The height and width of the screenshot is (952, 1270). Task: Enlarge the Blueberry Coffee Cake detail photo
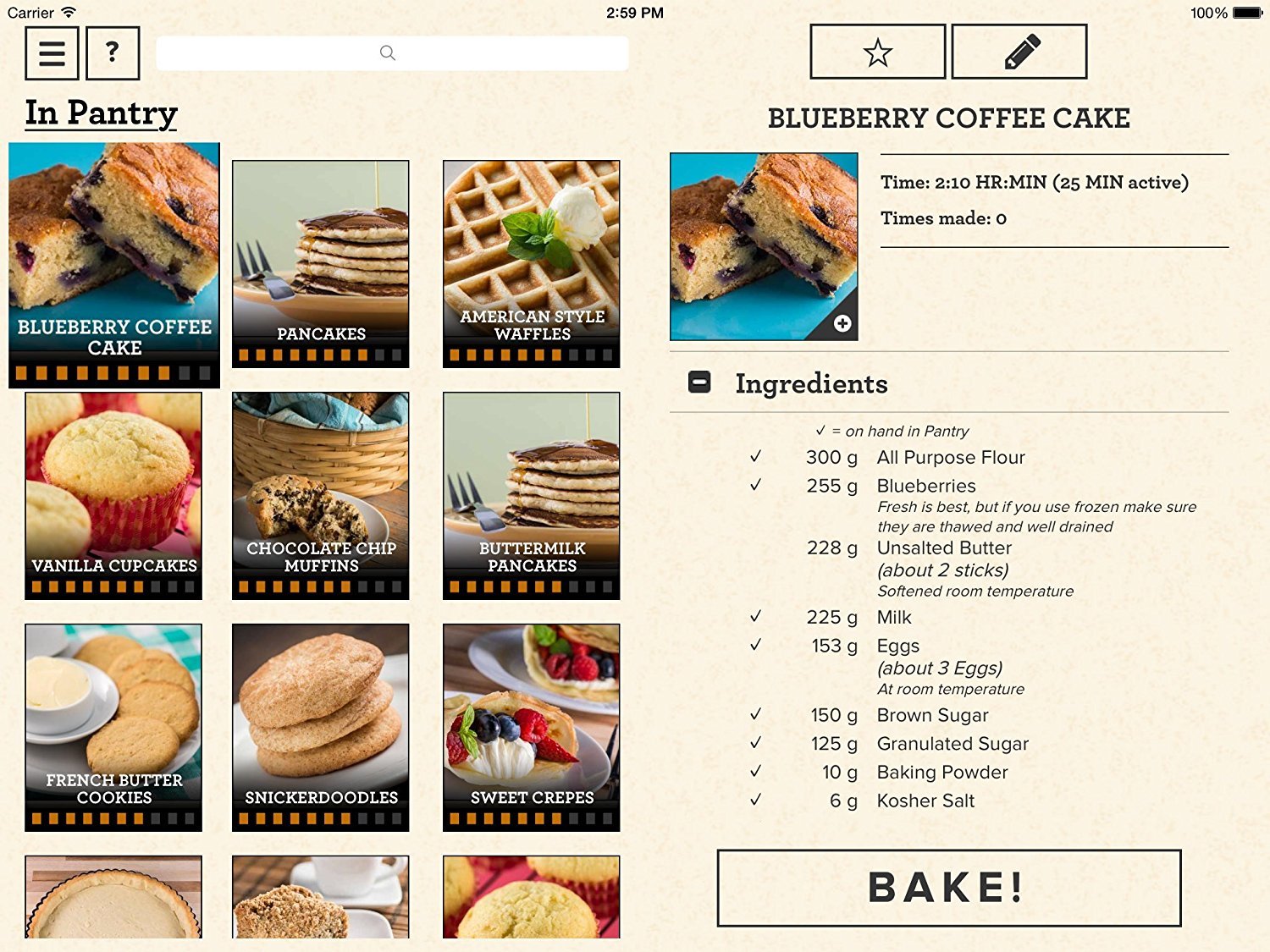click(842, 323)
